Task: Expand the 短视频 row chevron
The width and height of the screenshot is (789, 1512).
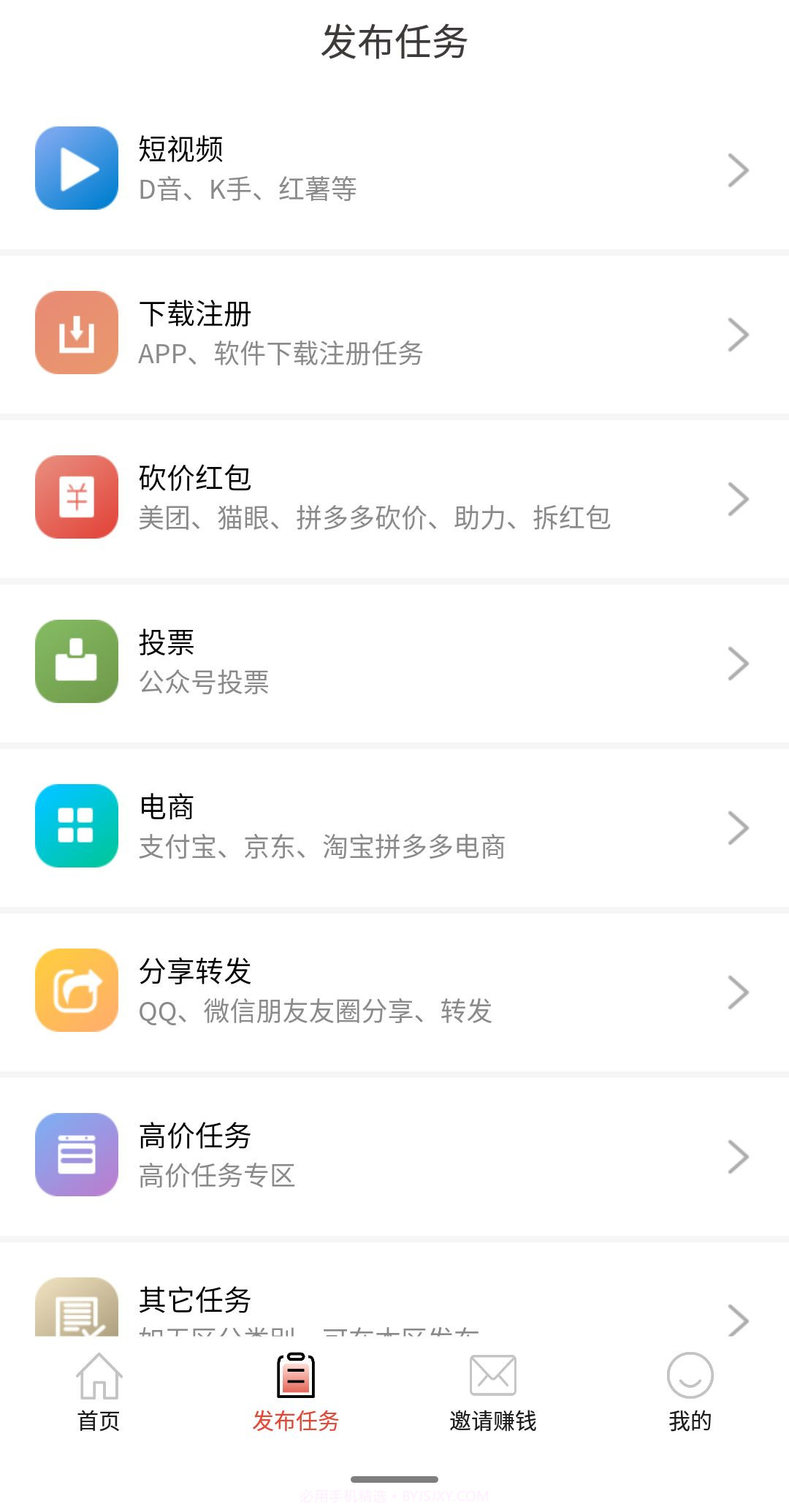Action: click(739, 169)
